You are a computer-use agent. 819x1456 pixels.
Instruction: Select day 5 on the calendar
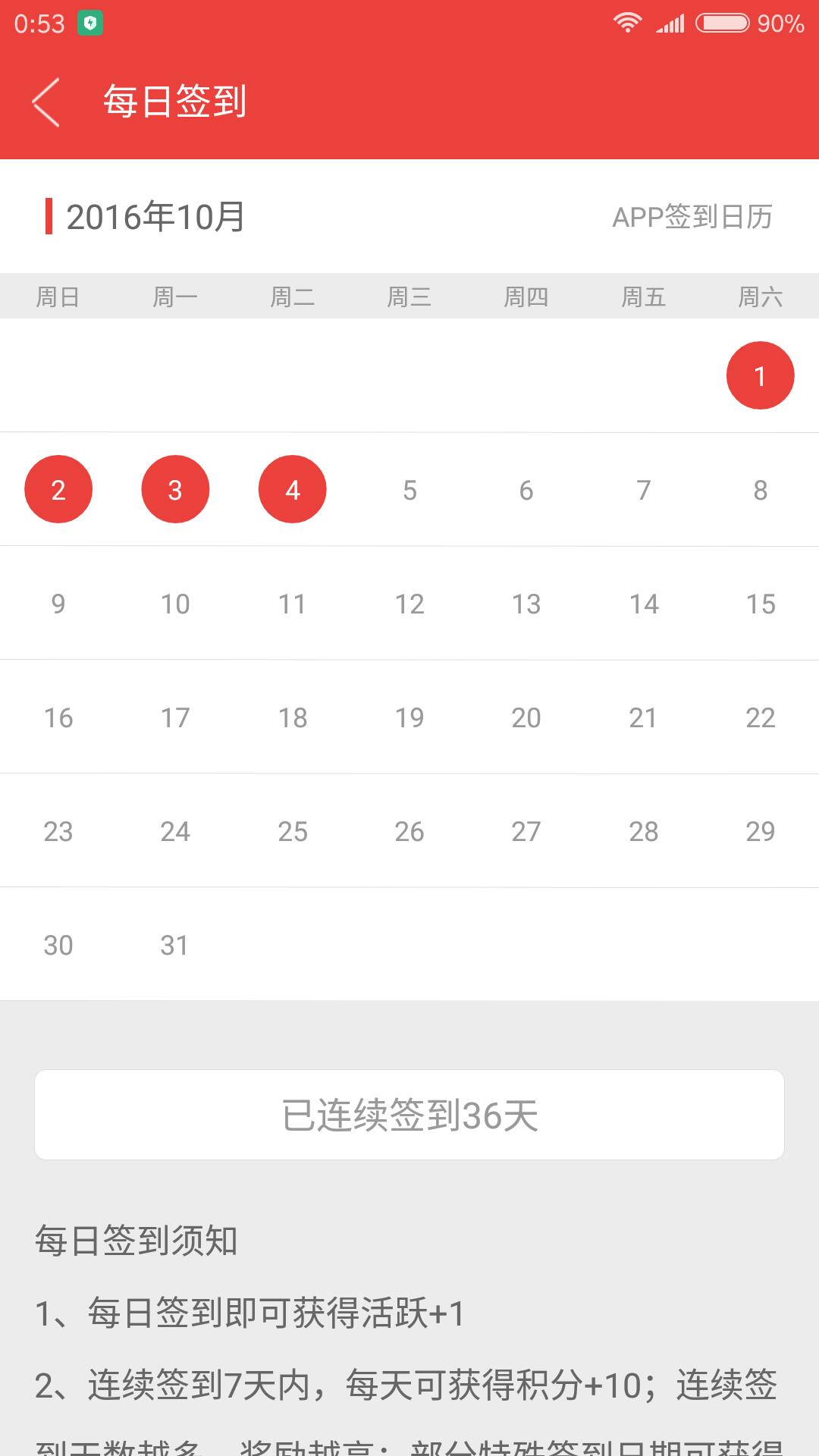pyautogui.click(x=409, y=490)
